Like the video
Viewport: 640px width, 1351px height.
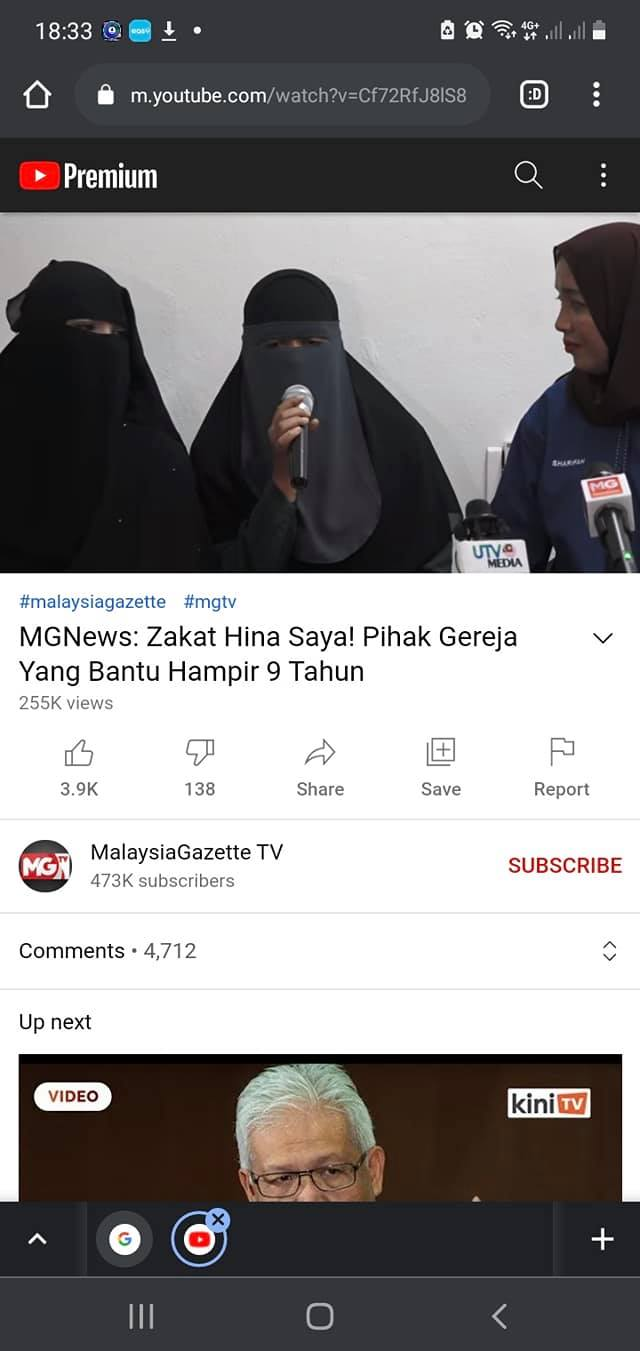tap(79, 768)
